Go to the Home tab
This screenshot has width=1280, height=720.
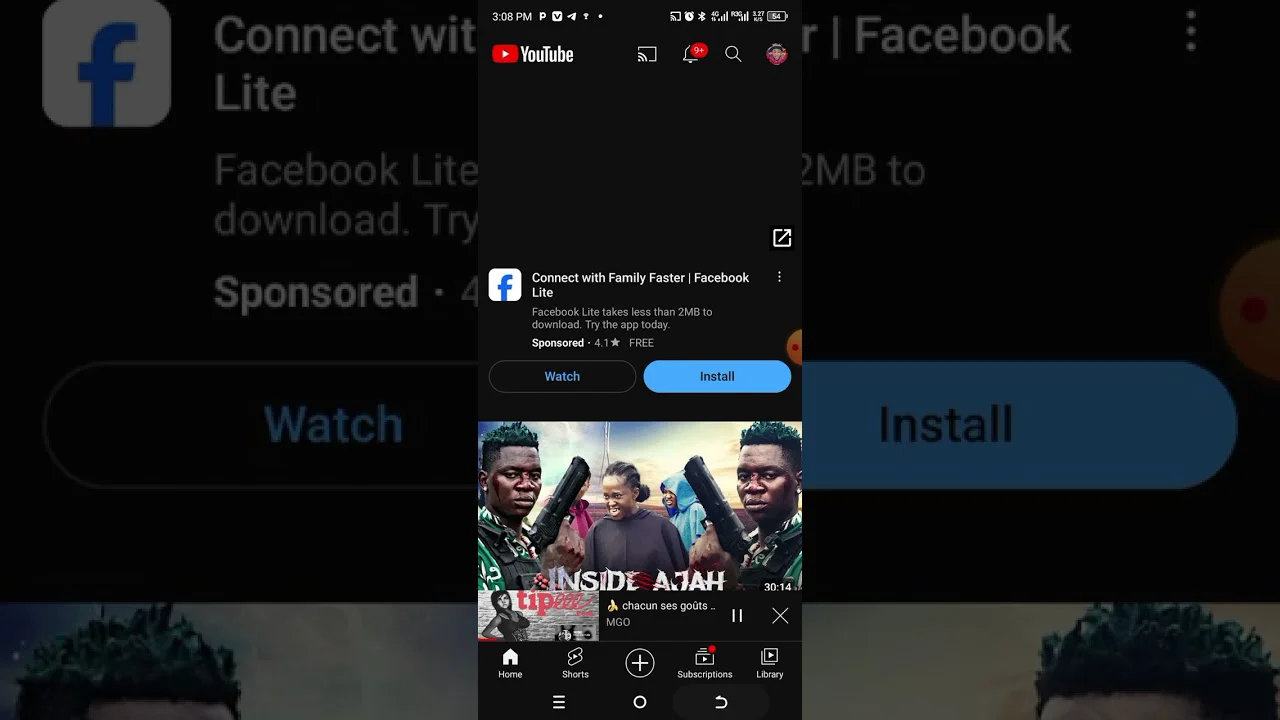510,663
